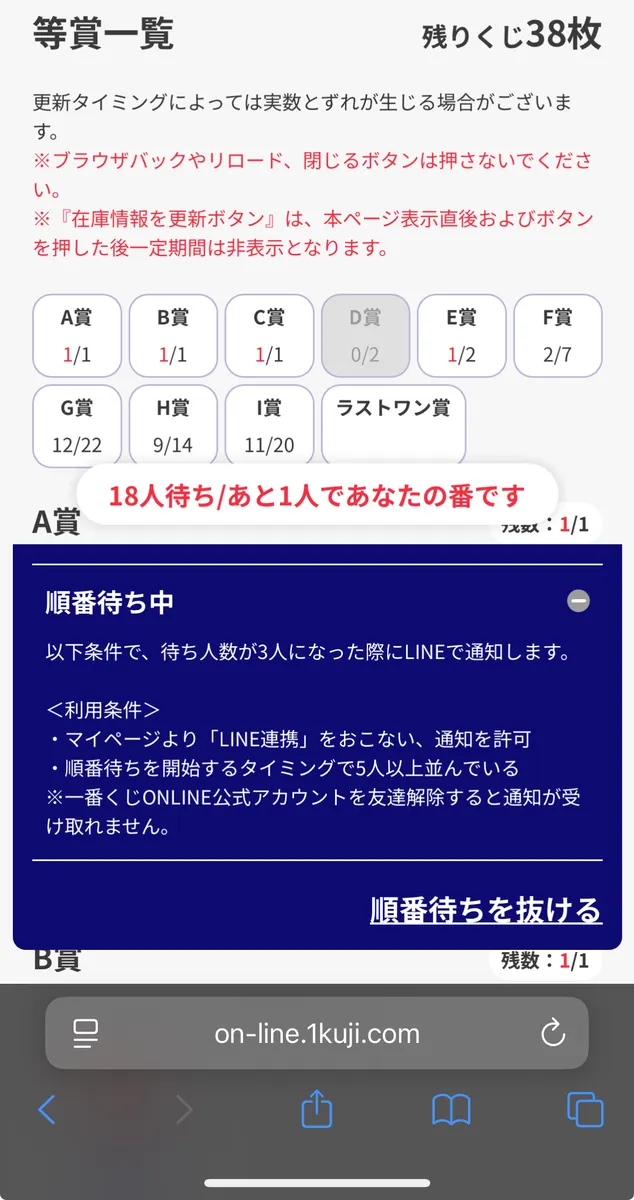Screen dimensions: 634x1200
Task: Select the A賞 prize chip
Action: coord(77,335)
